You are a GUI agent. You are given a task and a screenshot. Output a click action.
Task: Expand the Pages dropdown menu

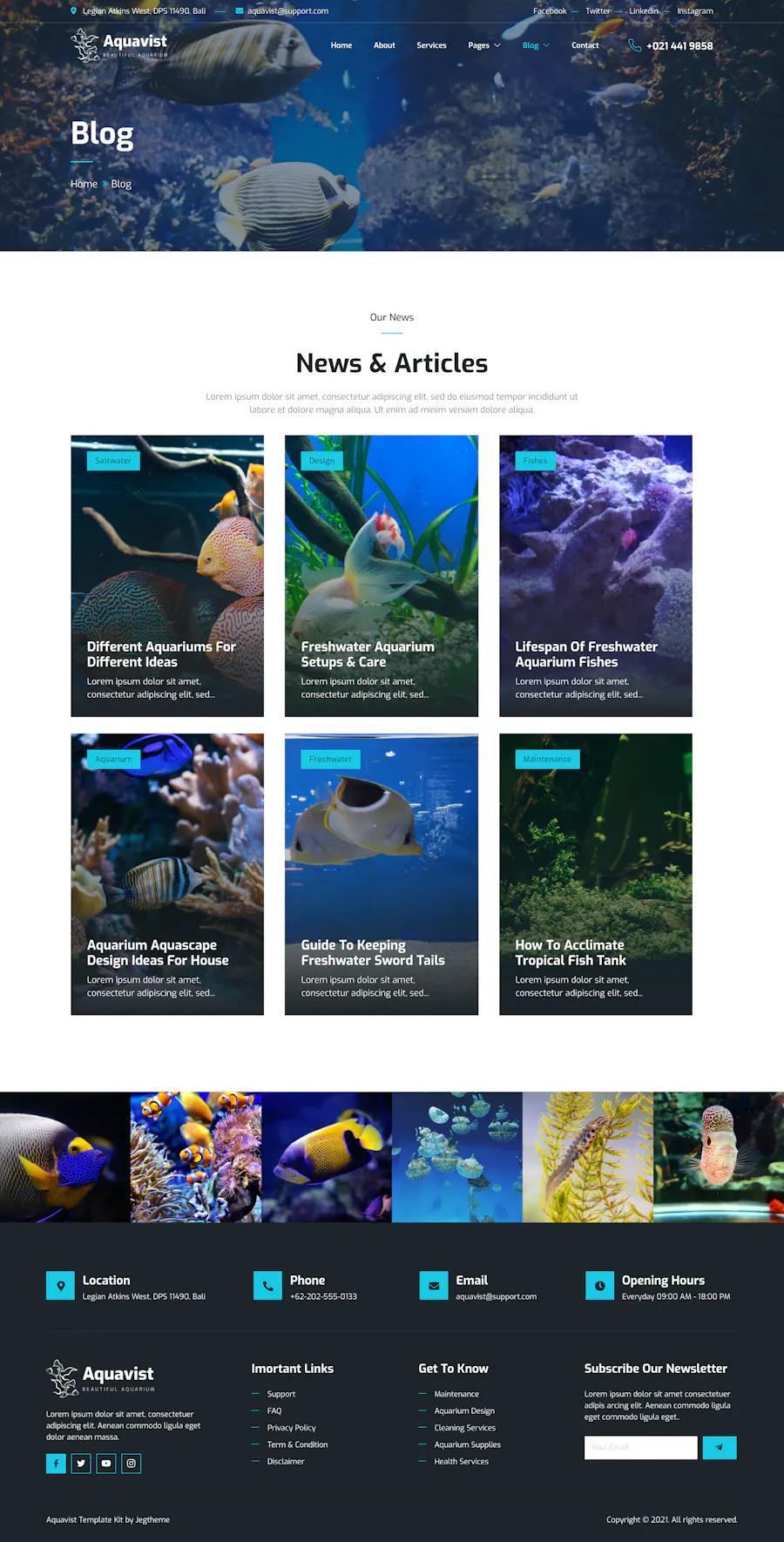[484, 45]
